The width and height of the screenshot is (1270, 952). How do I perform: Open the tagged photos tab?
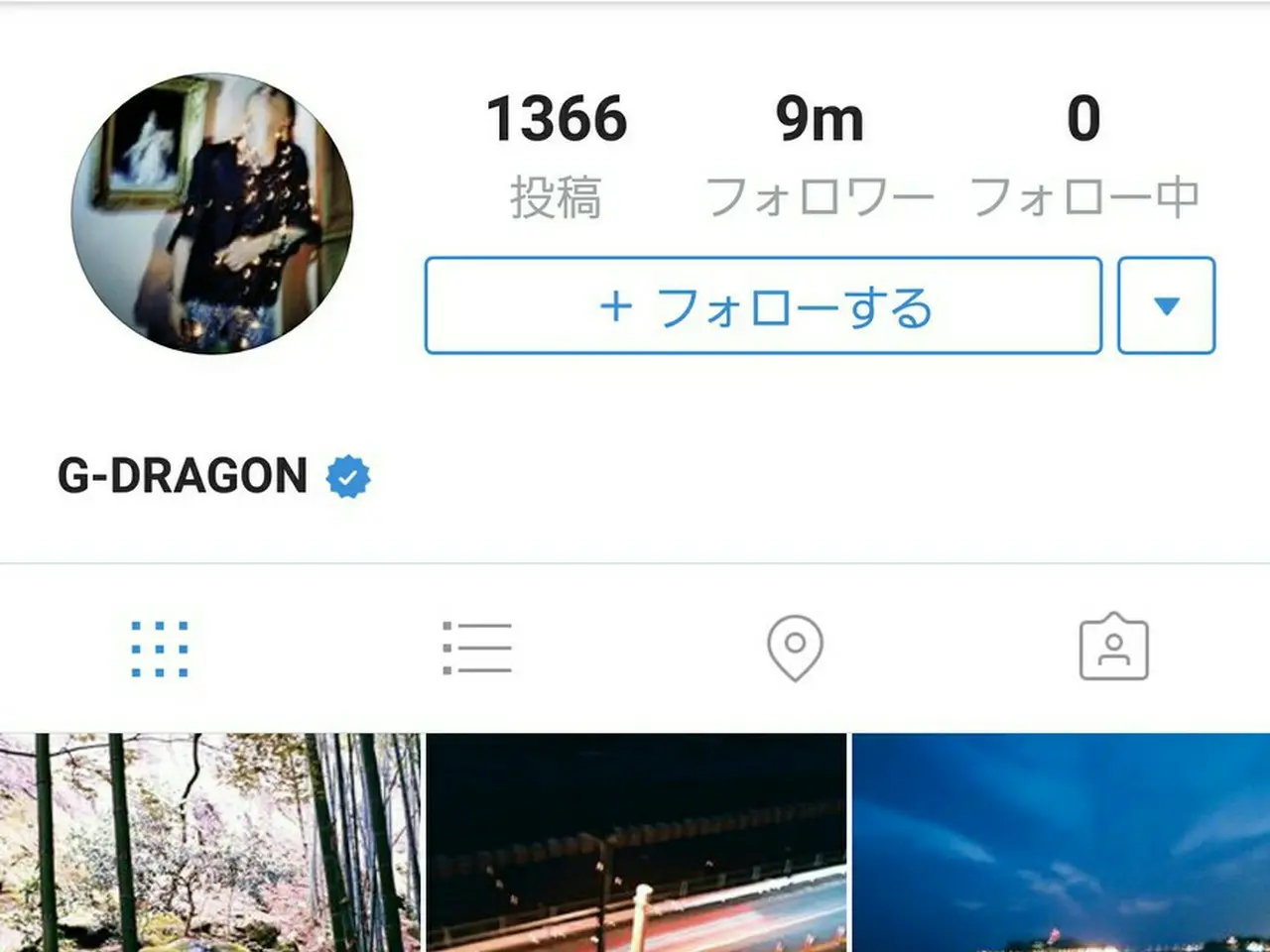[x=1113, y=649]
